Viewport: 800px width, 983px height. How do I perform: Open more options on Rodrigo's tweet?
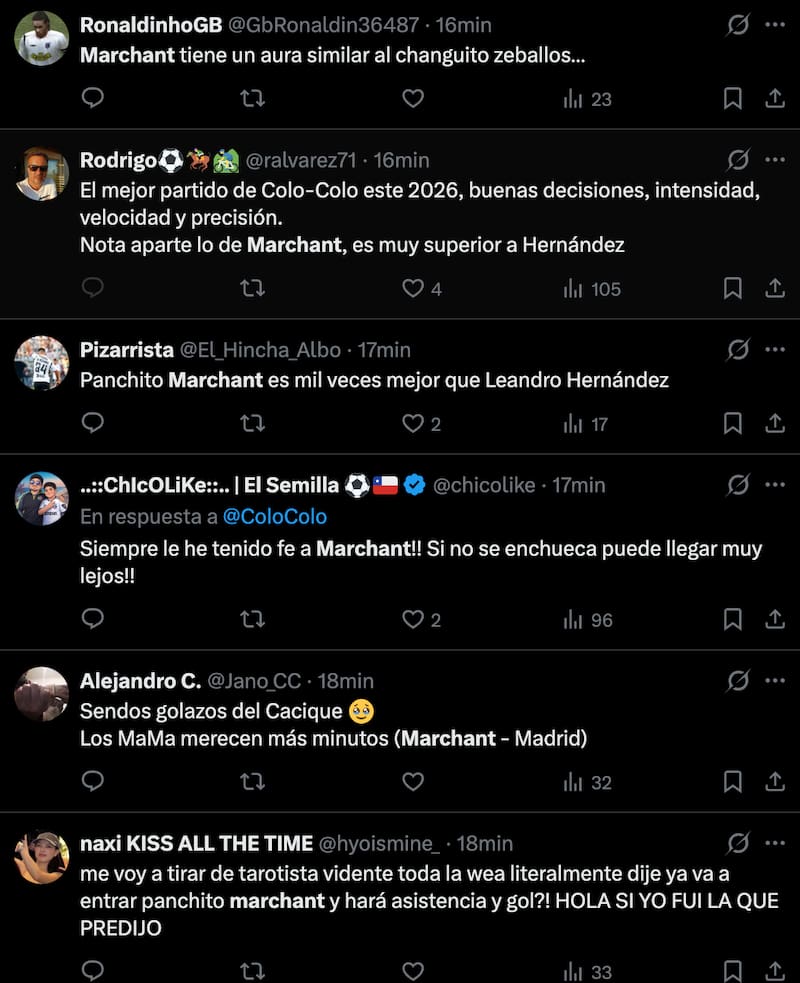pos(775,160)
